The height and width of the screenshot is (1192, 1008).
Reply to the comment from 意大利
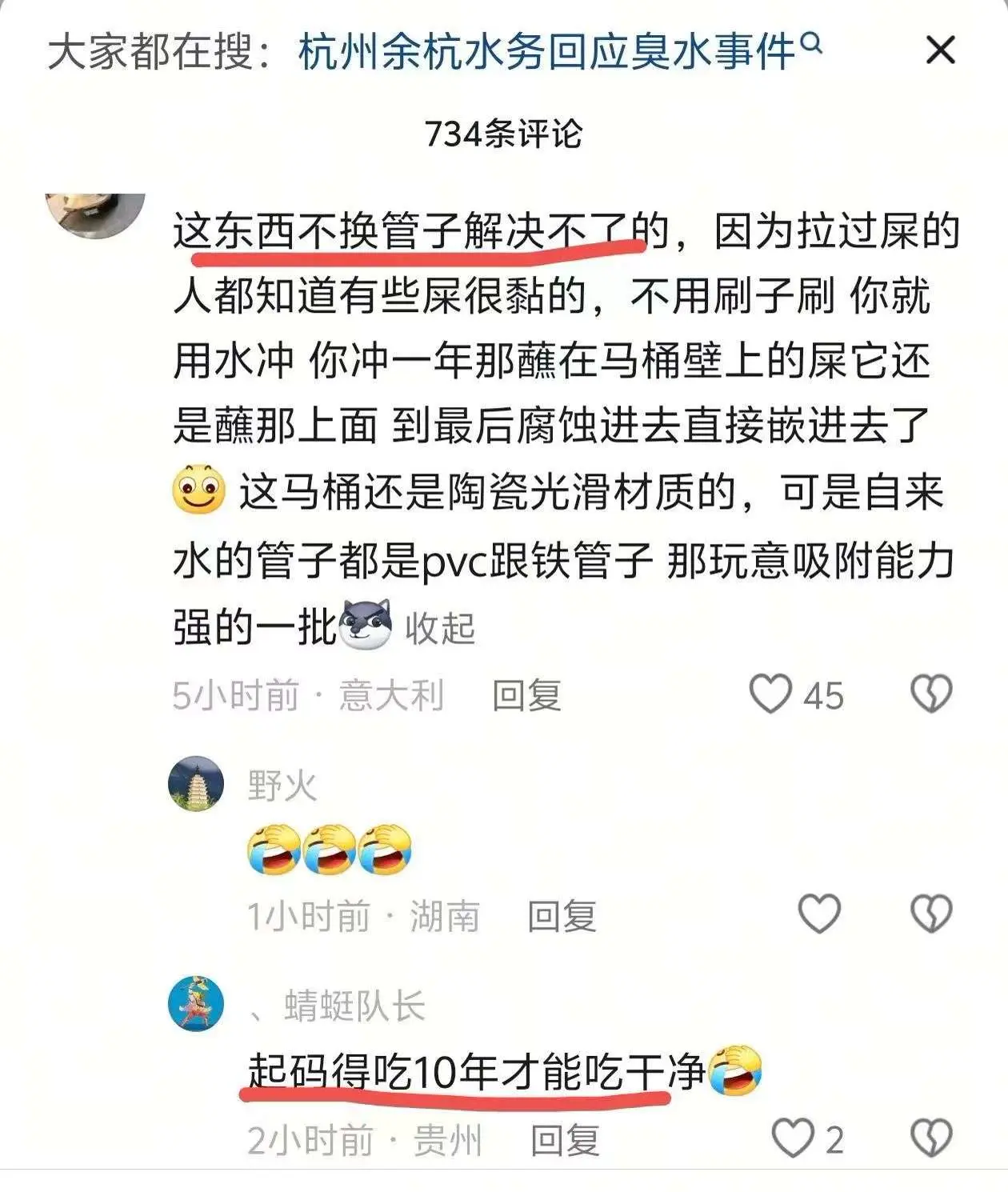[x=526, y=695]
